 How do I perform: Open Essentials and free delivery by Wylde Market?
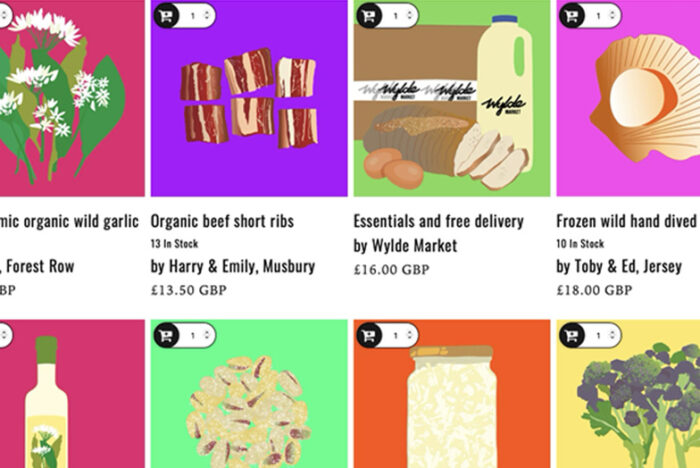(x=433, y=221)
